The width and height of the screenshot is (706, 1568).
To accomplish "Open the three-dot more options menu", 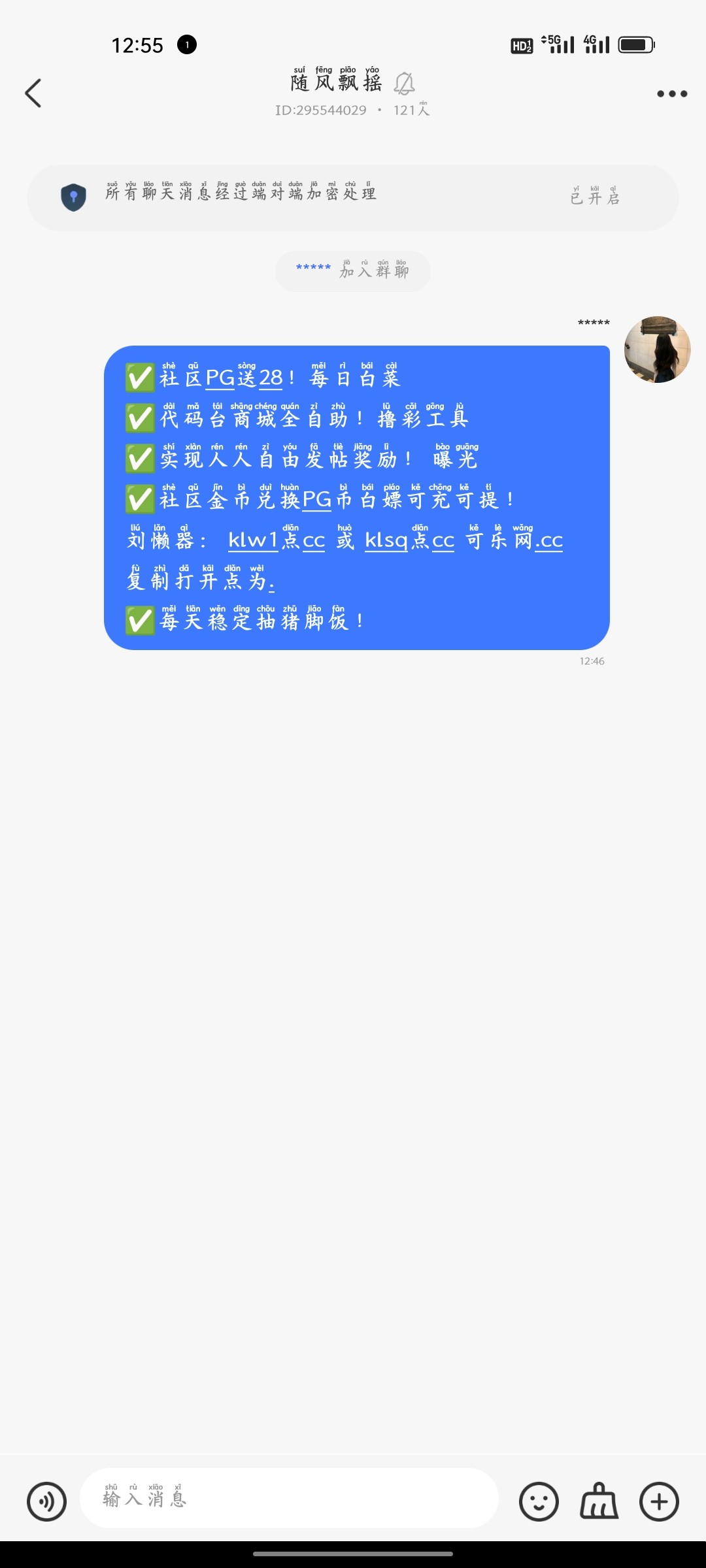I will [x=671, y=93].
